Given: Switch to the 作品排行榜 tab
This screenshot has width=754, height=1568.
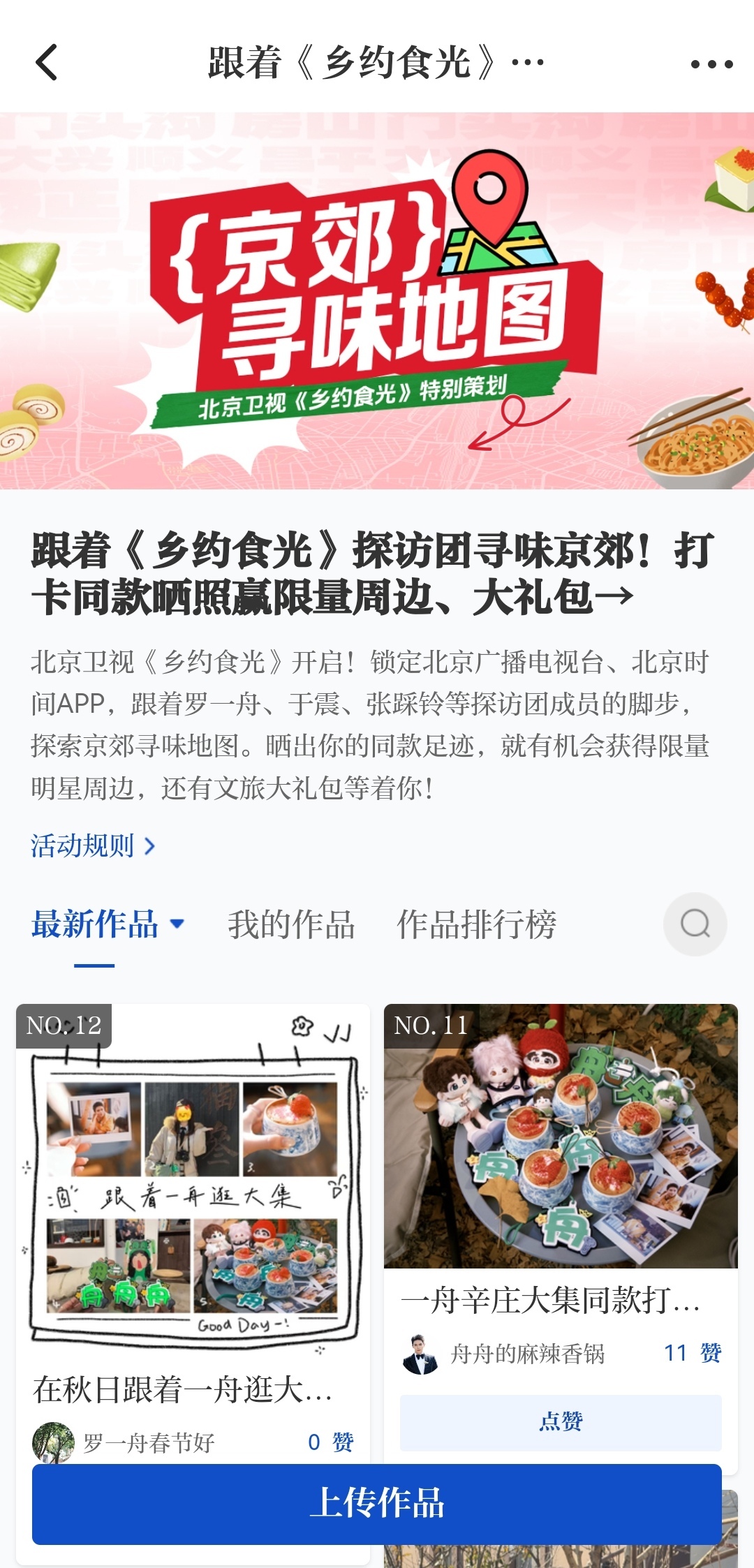Looking at the screenshot, I should pyautogui.click(x=476, y=924).
